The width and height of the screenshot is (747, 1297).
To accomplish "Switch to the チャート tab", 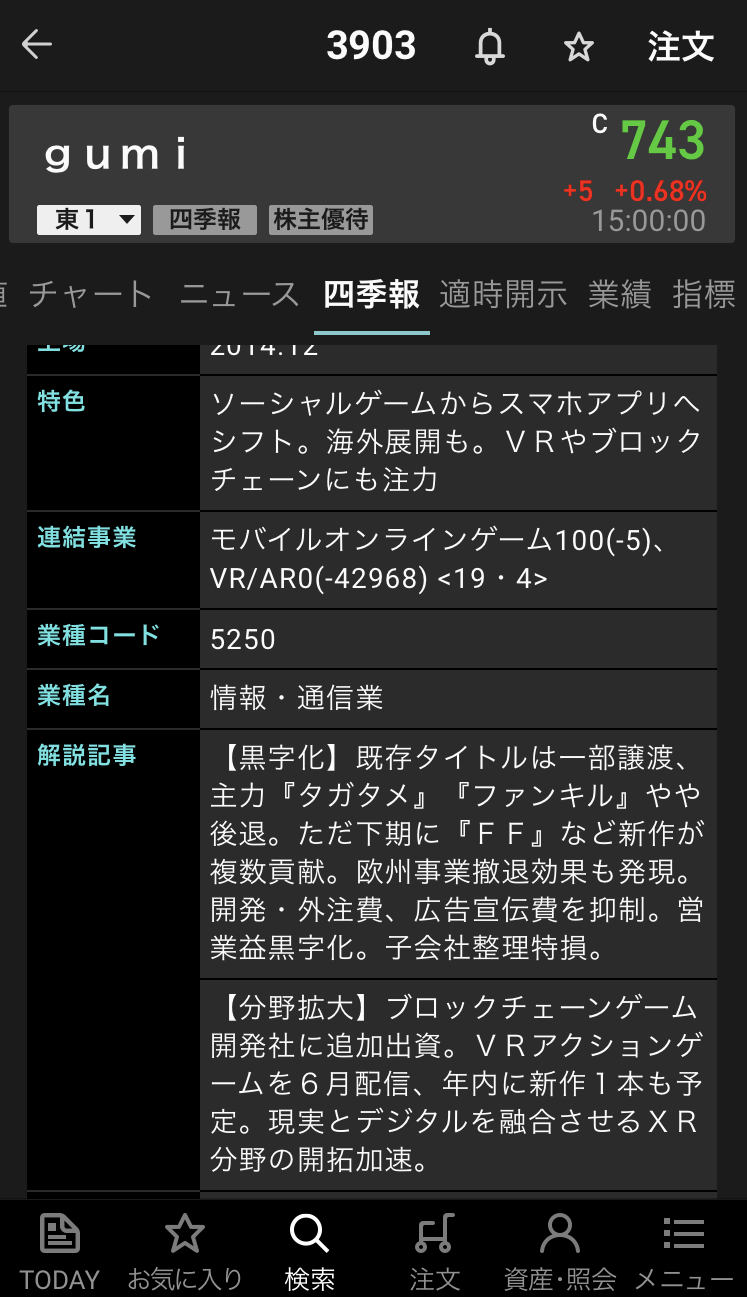I will pos(91,295).
